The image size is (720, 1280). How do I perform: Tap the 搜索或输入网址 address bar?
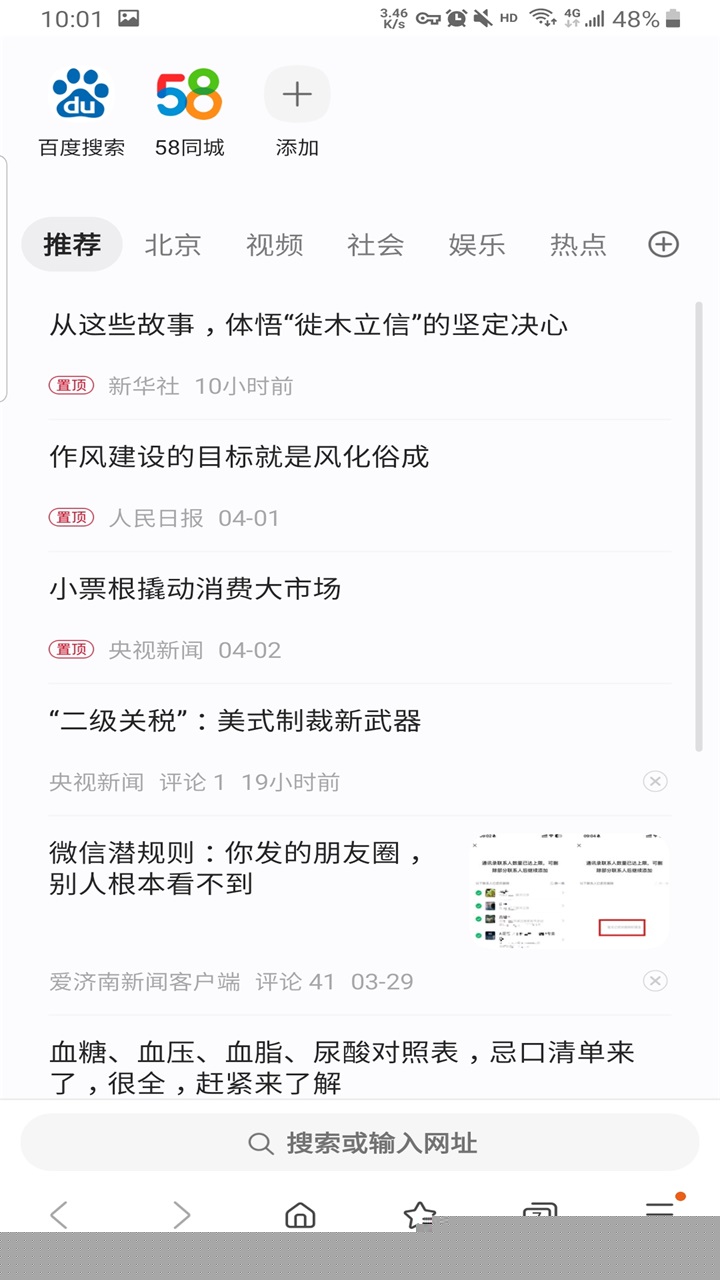[360, 1143]
